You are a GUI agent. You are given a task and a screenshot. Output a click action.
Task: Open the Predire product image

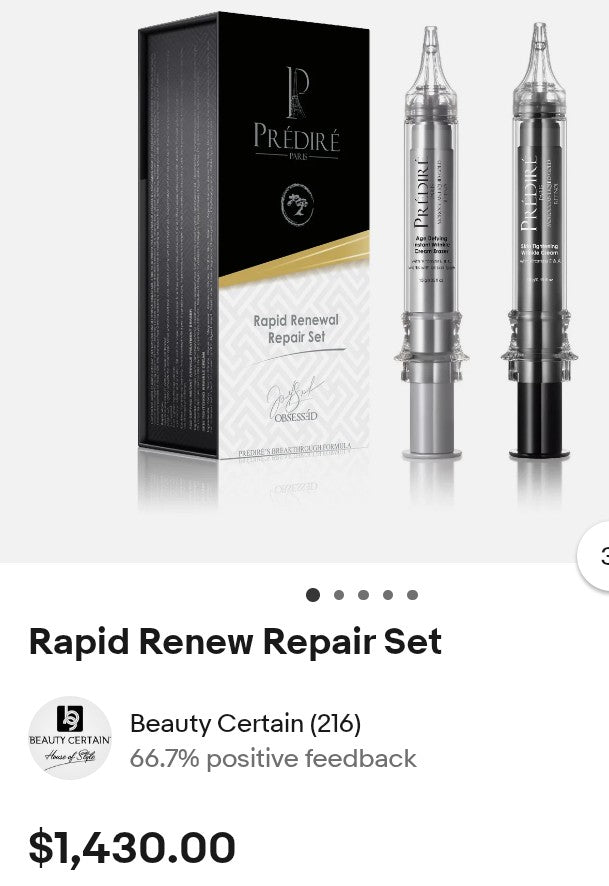pyautogui.click(x=304, y=260)
